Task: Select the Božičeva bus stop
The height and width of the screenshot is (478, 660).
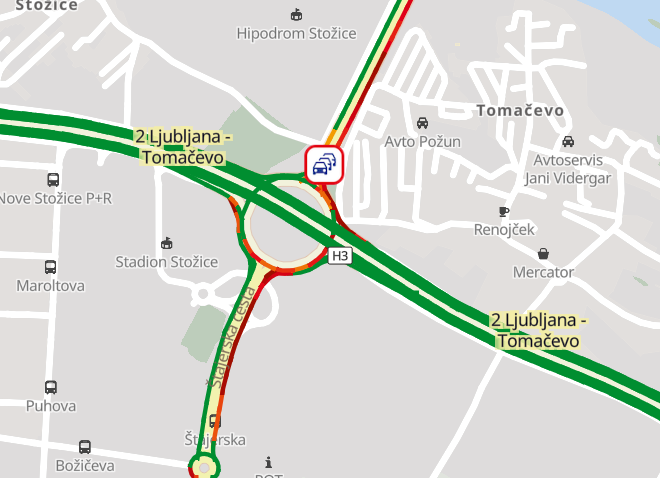Action: [x=85, y=448]
